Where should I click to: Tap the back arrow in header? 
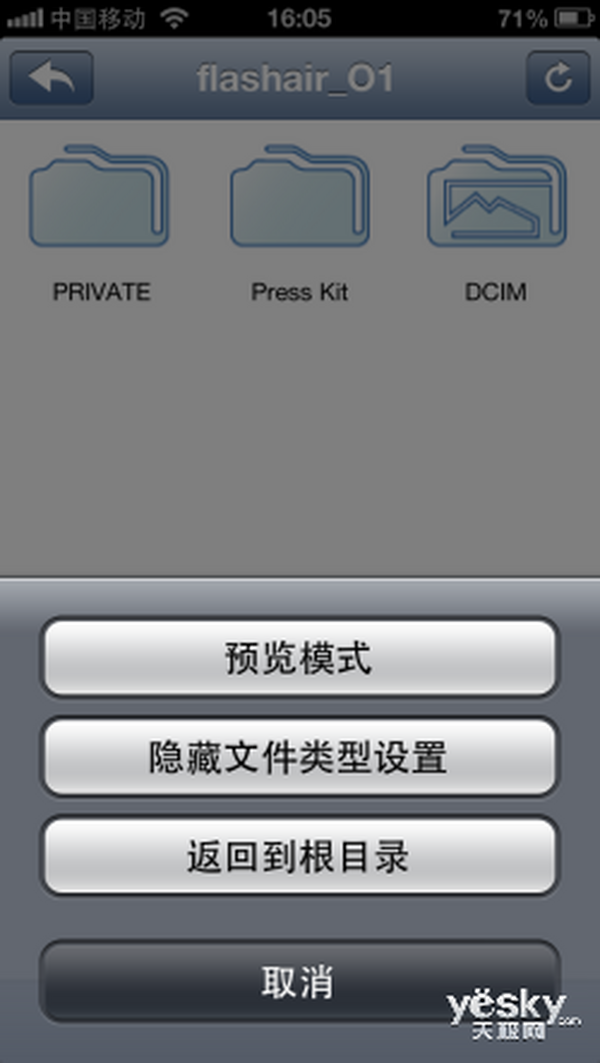click(x=51, y=77)
